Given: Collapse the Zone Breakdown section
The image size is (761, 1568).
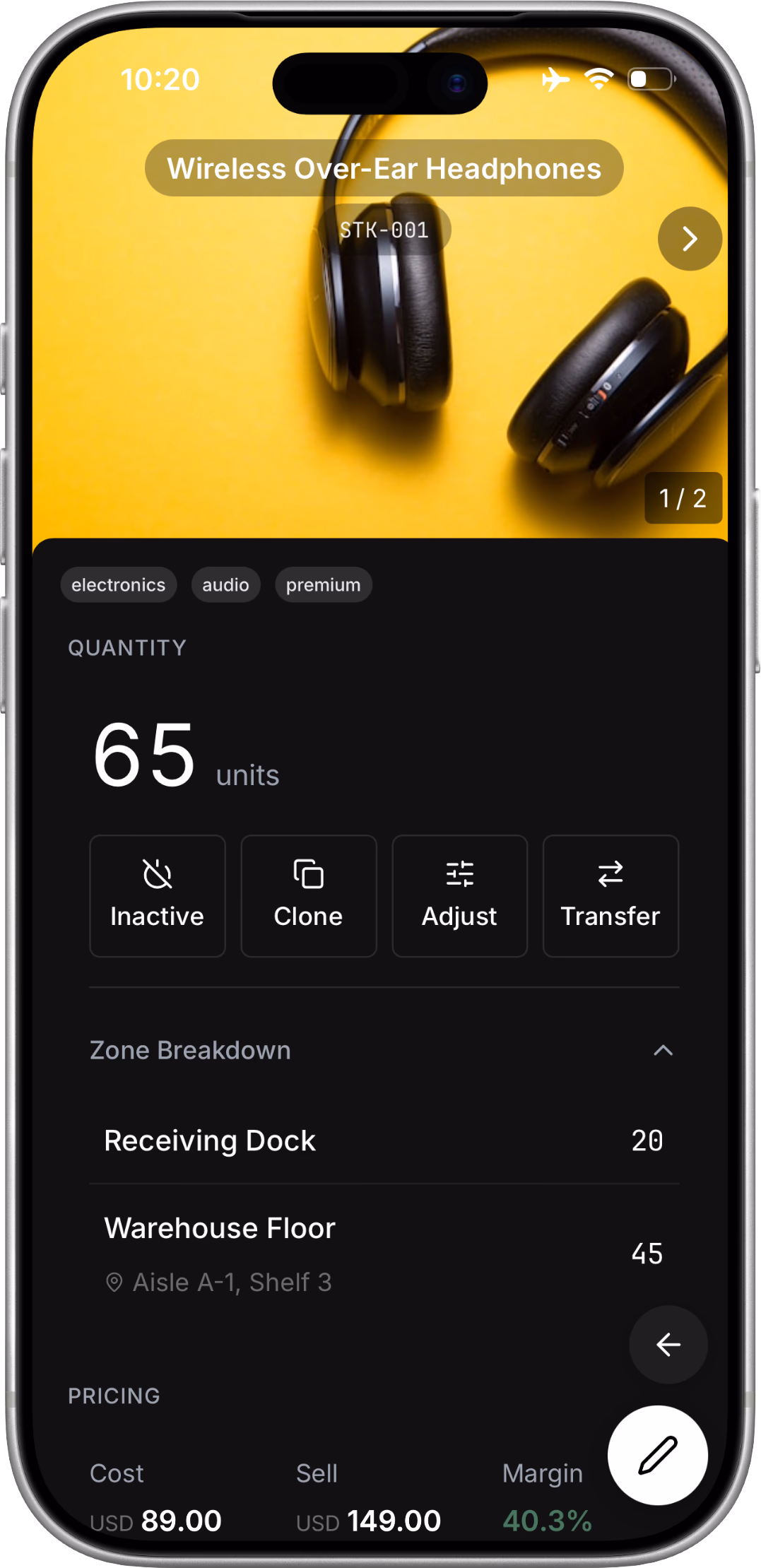Looking at the screenshot, I should 662,1050.
